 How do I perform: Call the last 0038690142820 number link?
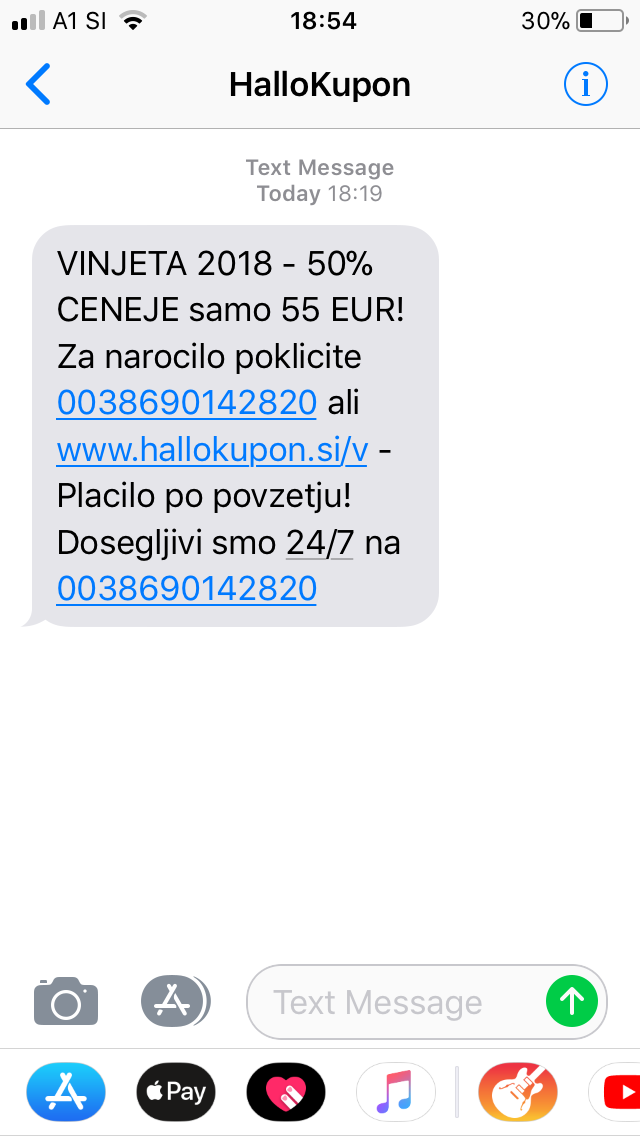point(186,588)
